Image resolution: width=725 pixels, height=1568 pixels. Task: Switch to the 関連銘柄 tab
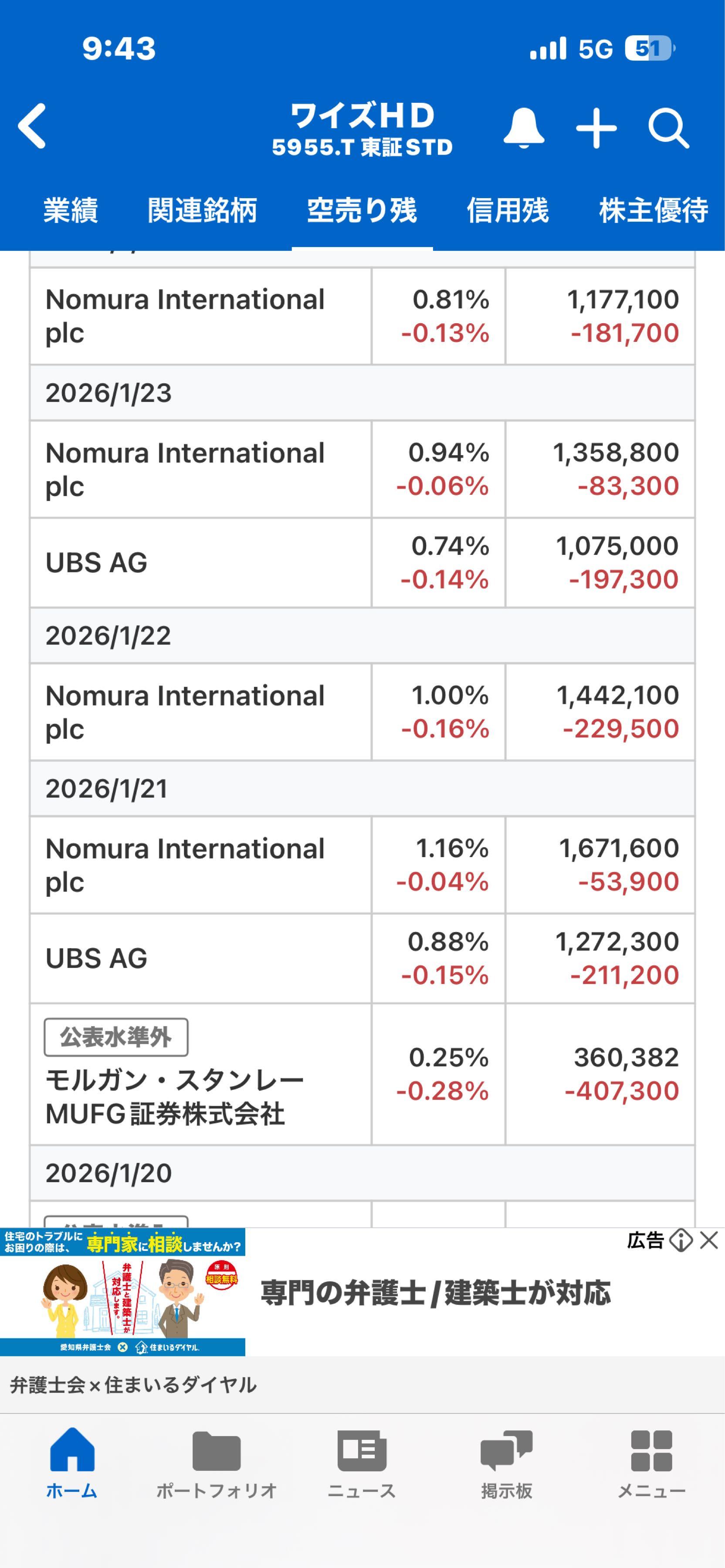pos(203,211)
